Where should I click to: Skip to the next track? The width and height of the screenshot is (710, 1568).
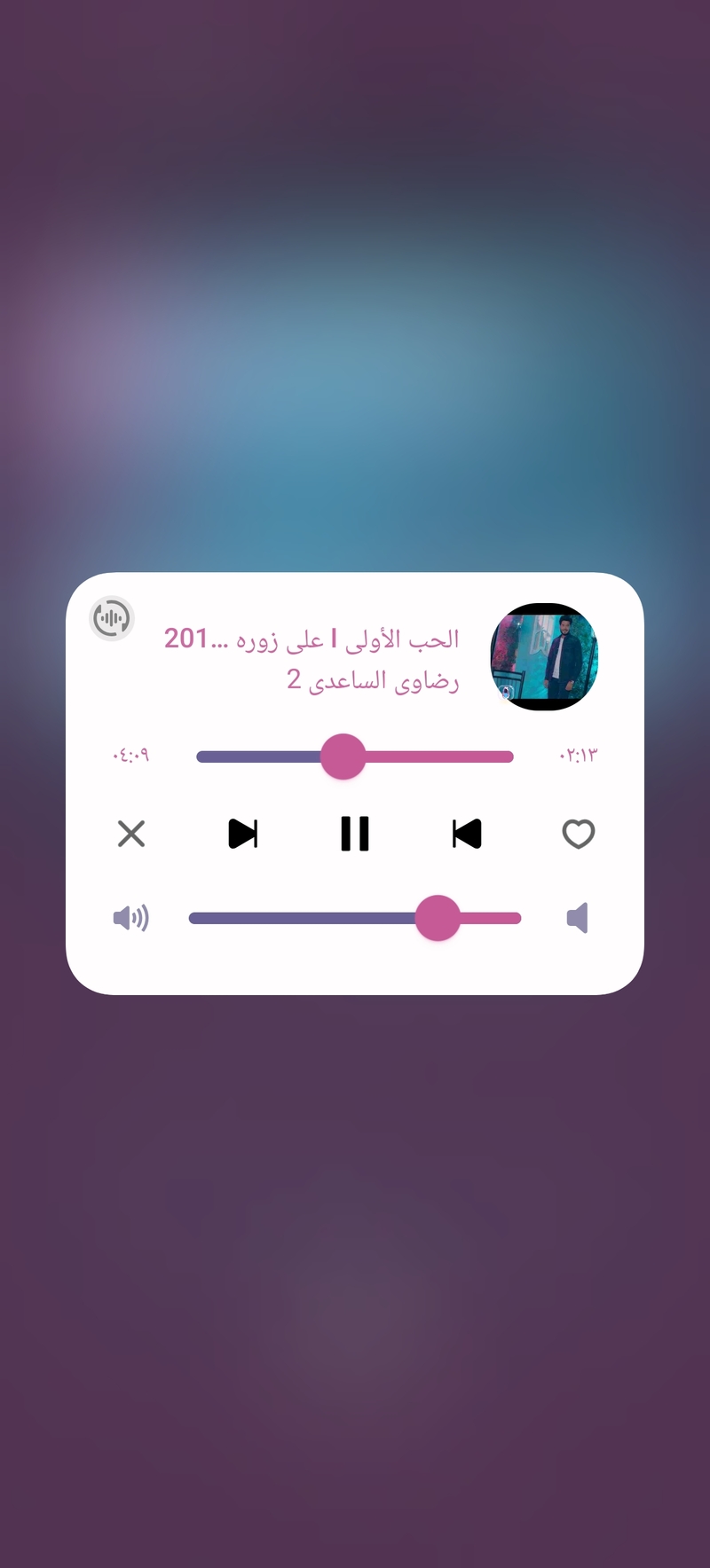(242, 834)
